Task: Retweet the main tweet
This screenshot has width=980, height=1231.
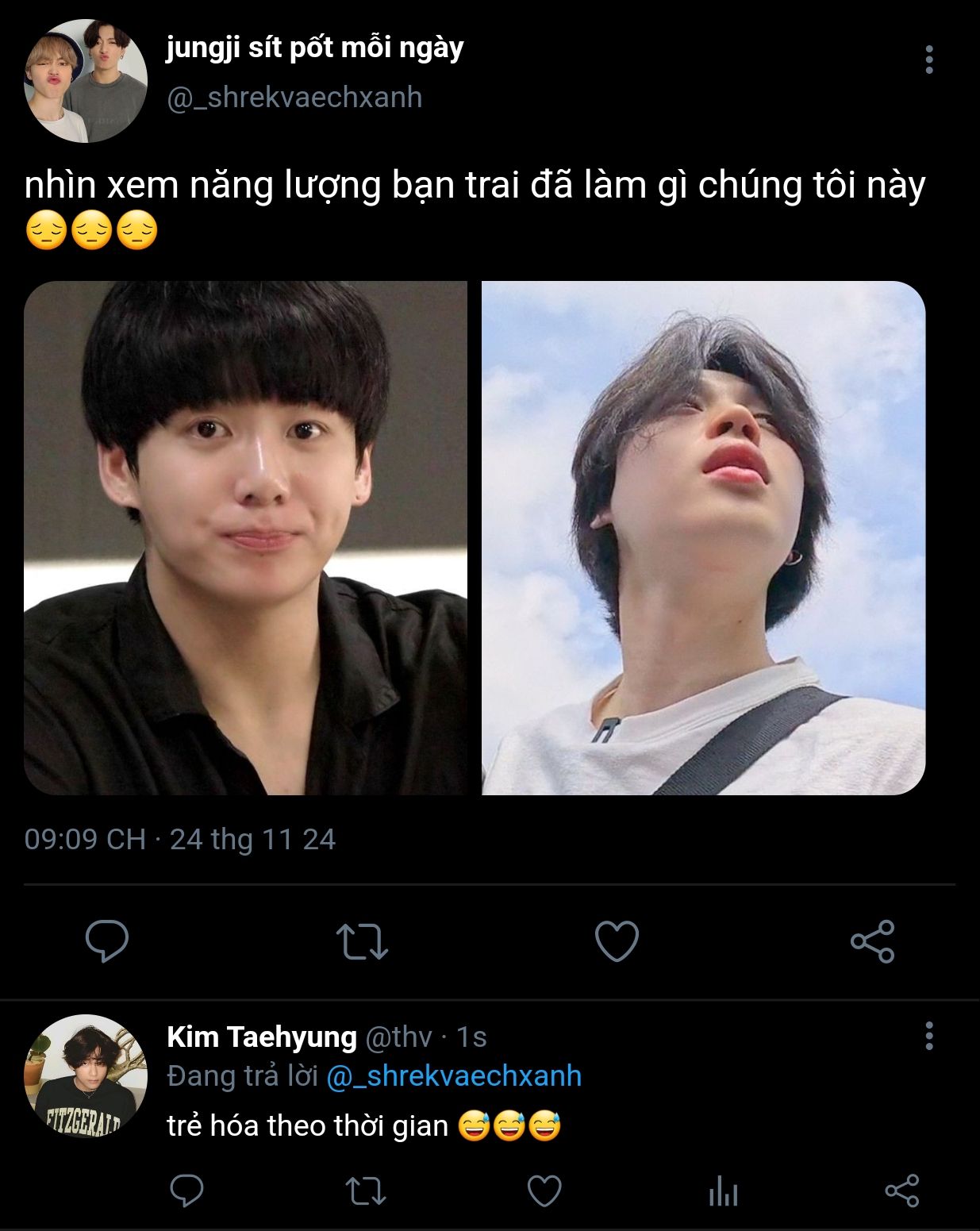Action: pos(362,941)
